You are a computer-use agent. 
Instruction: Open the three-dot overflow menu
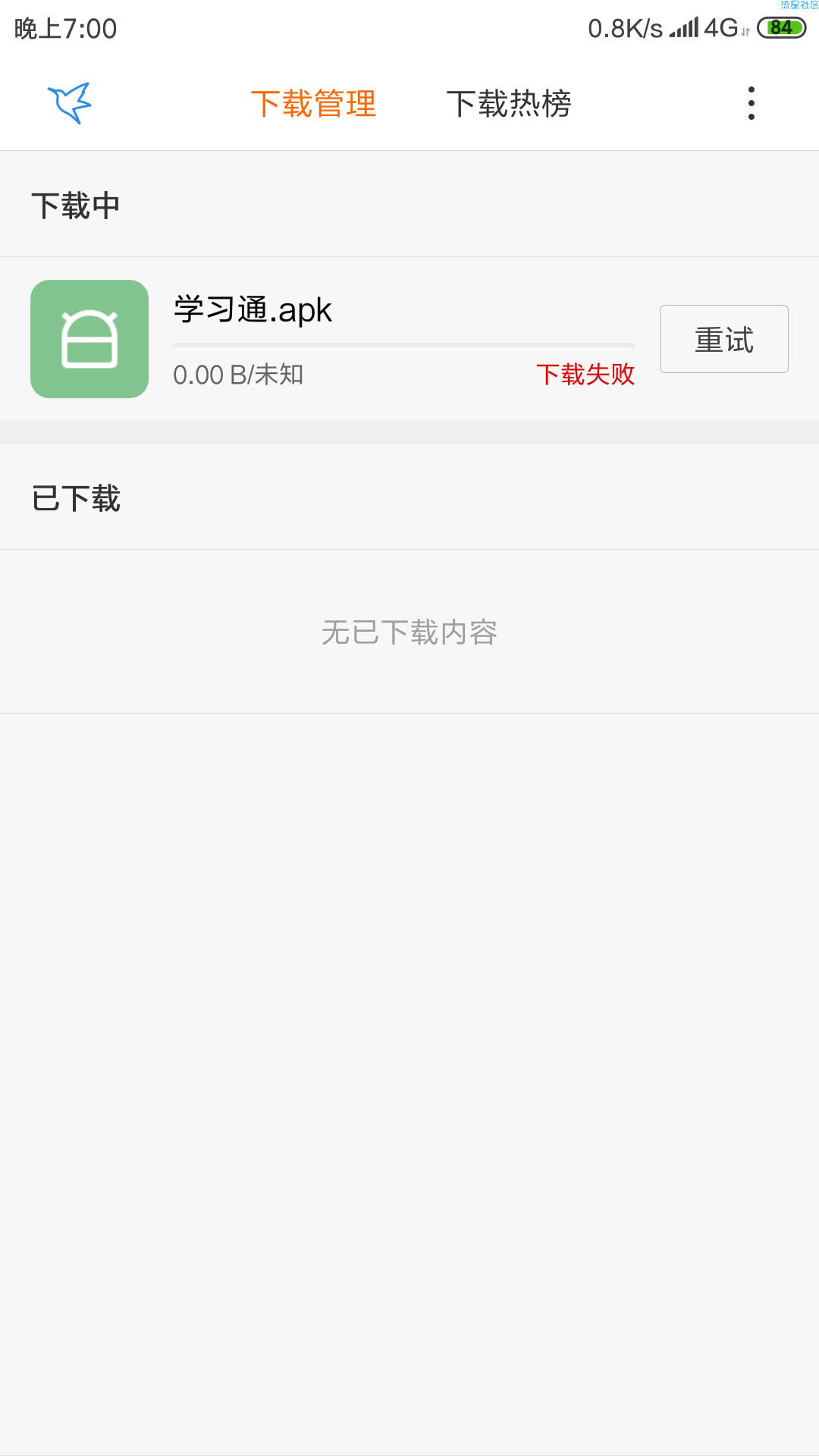pyautogui.click(x=752, y=103)
